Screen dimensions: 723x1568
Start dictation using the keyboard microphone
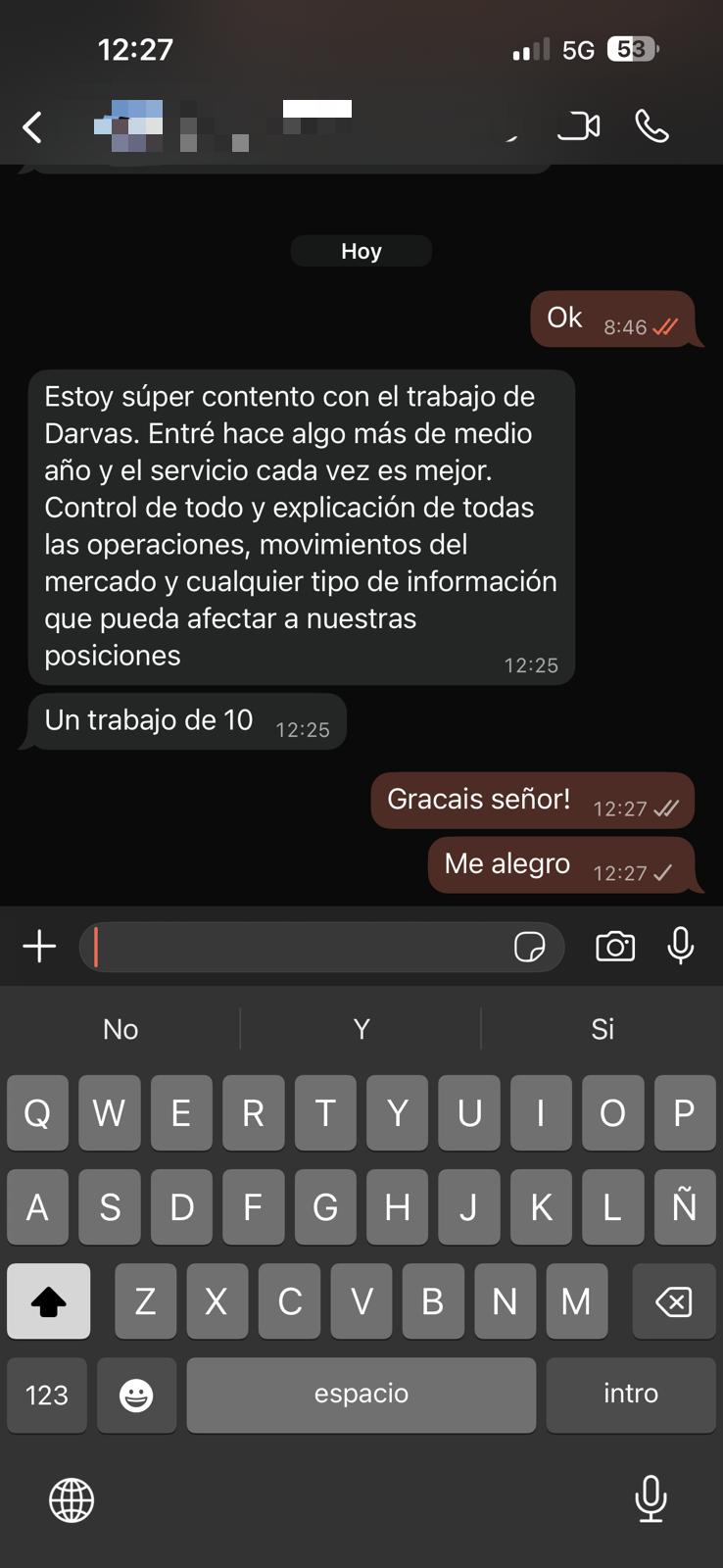tap(650, 1499)
